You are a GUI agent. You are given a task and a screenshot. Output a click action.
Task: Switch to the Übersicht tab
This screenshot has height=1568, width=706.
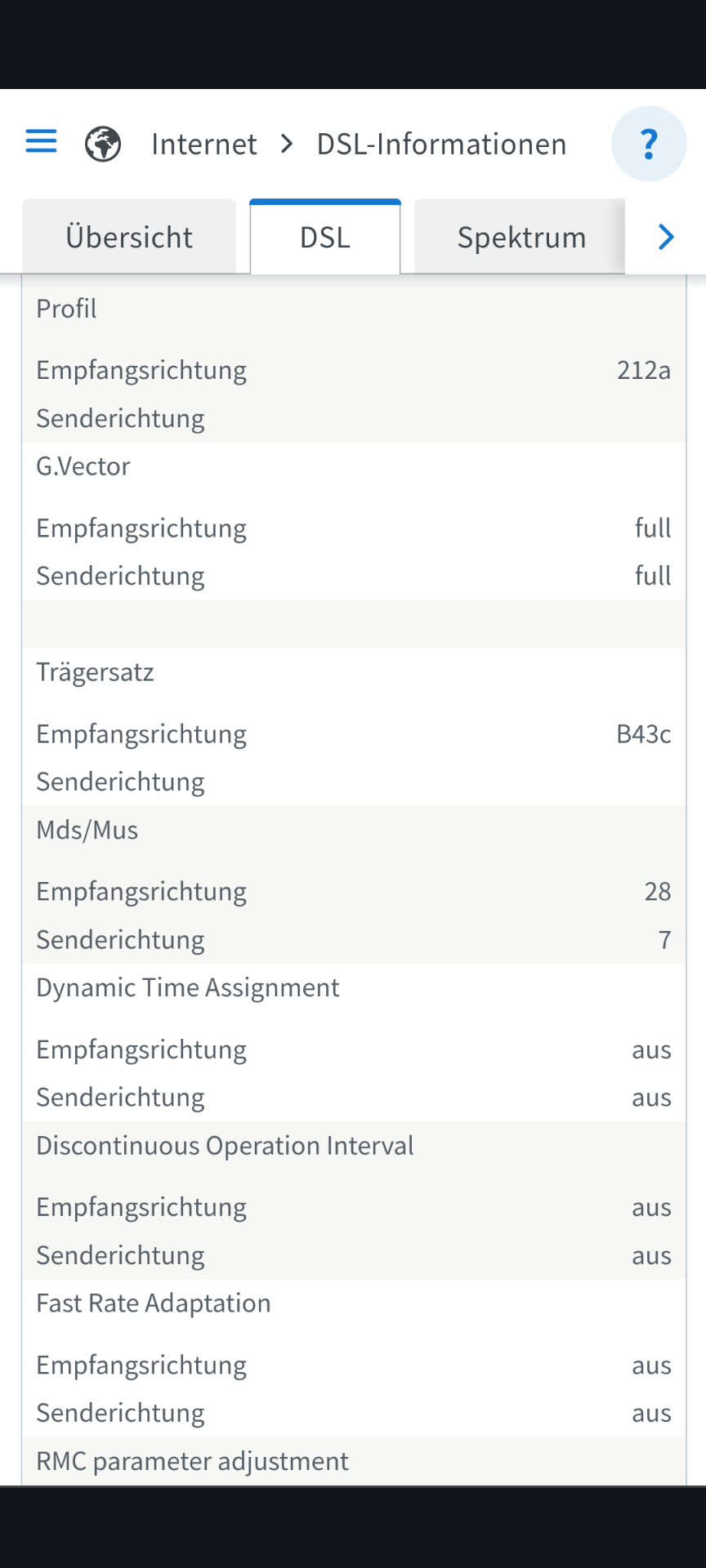tap(129, 237)
